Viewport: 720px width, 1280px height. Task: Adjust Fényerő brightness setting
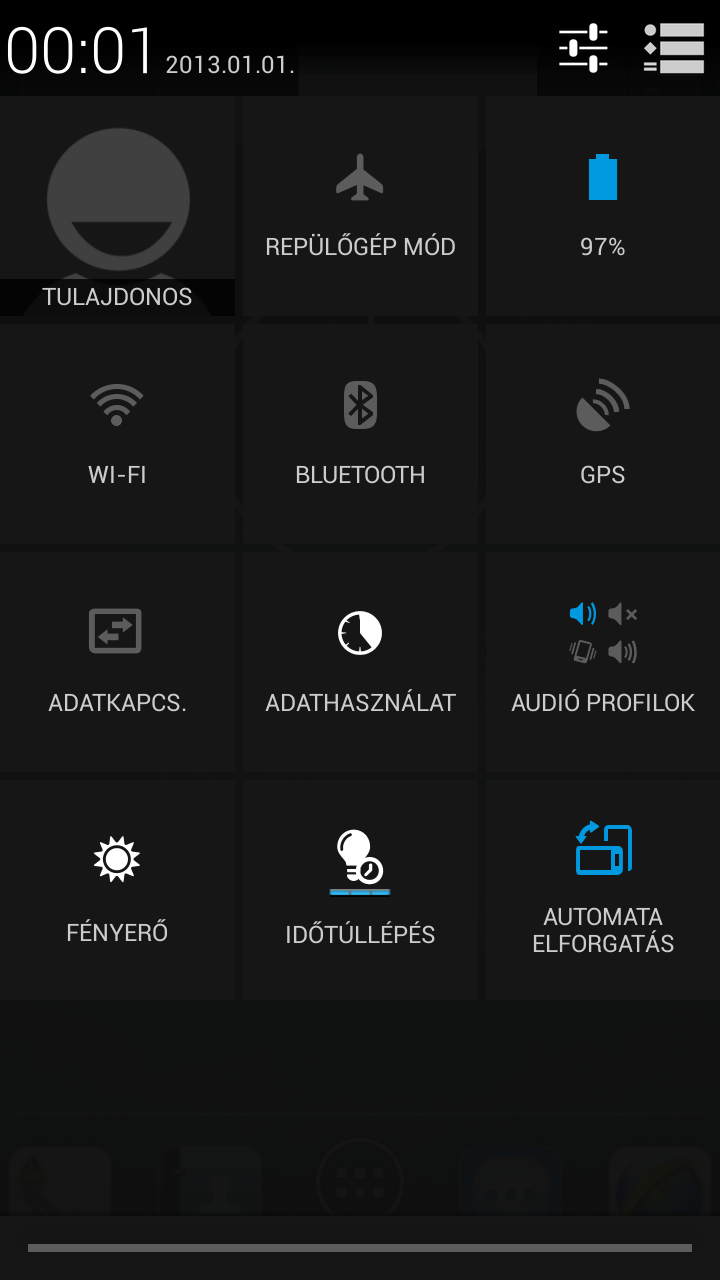pyautogui.click(x=117, y=890)
